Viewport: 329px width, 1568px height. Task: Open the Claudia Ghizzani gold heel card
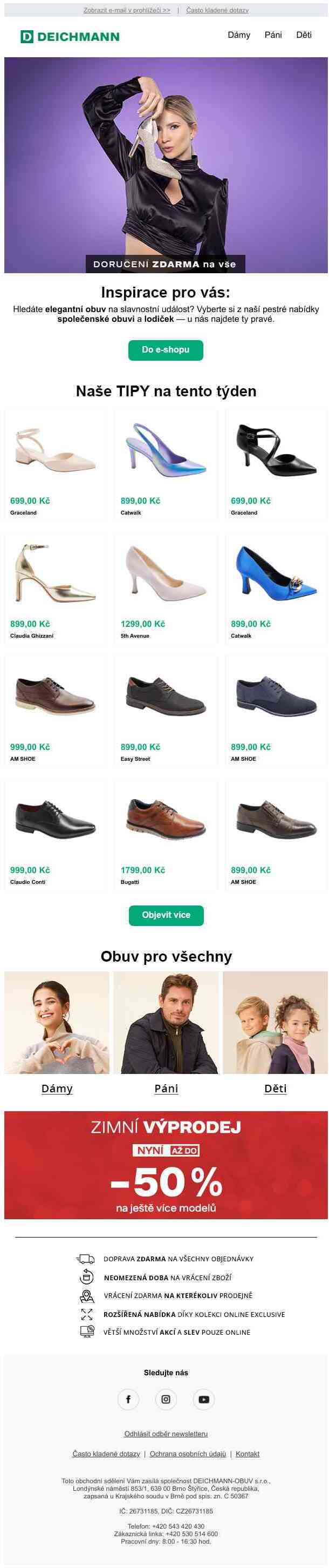[x=54, y=587]
